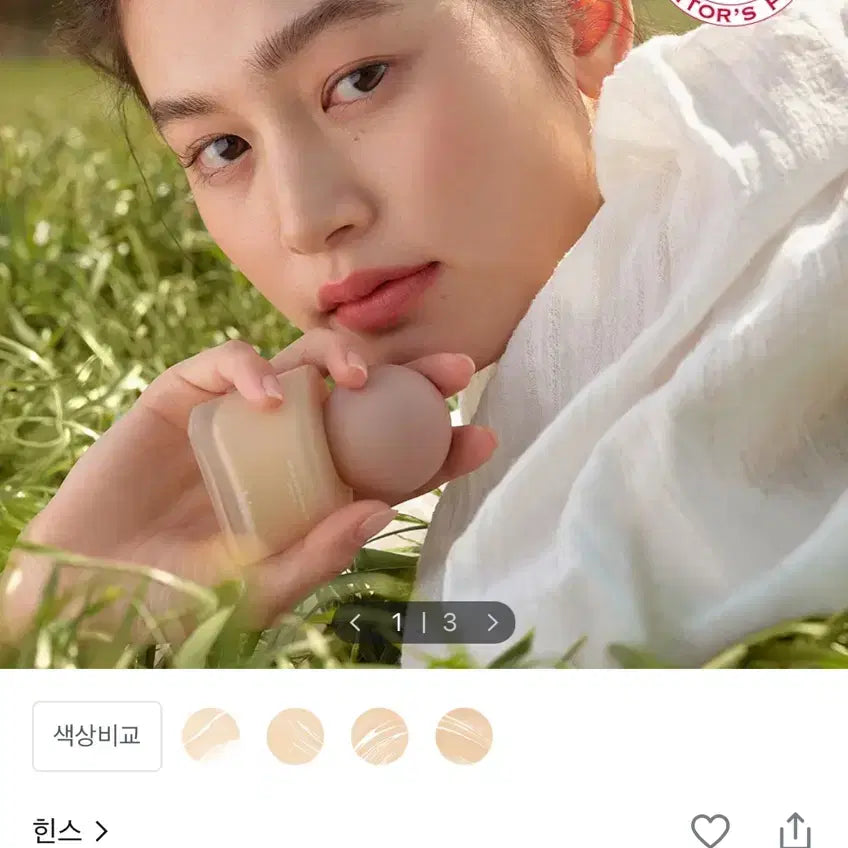Select the fourth, darkest shade swatch
Image resolution: width=848 pixels, height=848 pixels.
pos(464,736)
